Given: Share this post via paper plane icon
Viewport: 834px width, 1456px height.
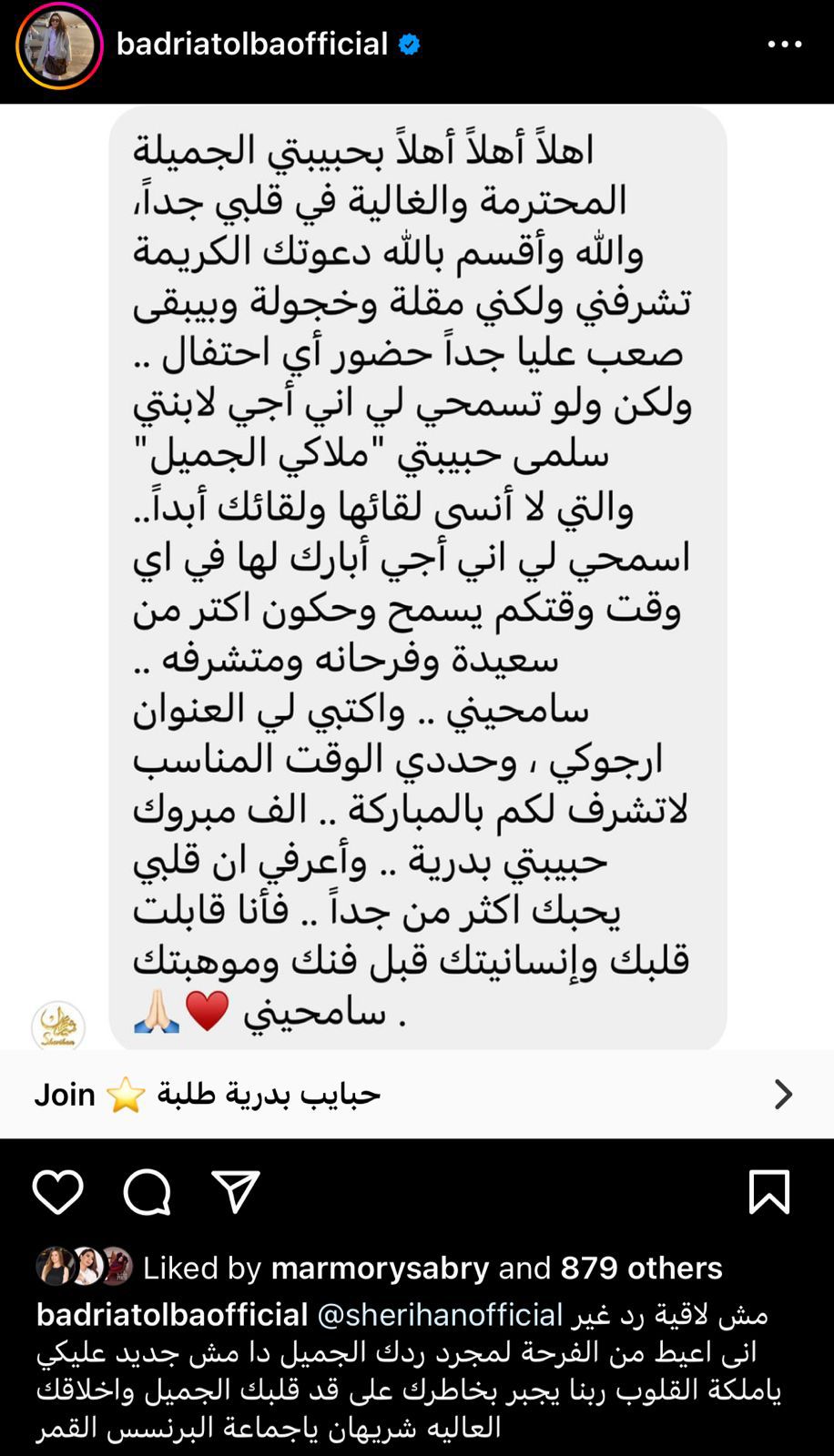Looking at the screenshot, I should point(236,1191).
